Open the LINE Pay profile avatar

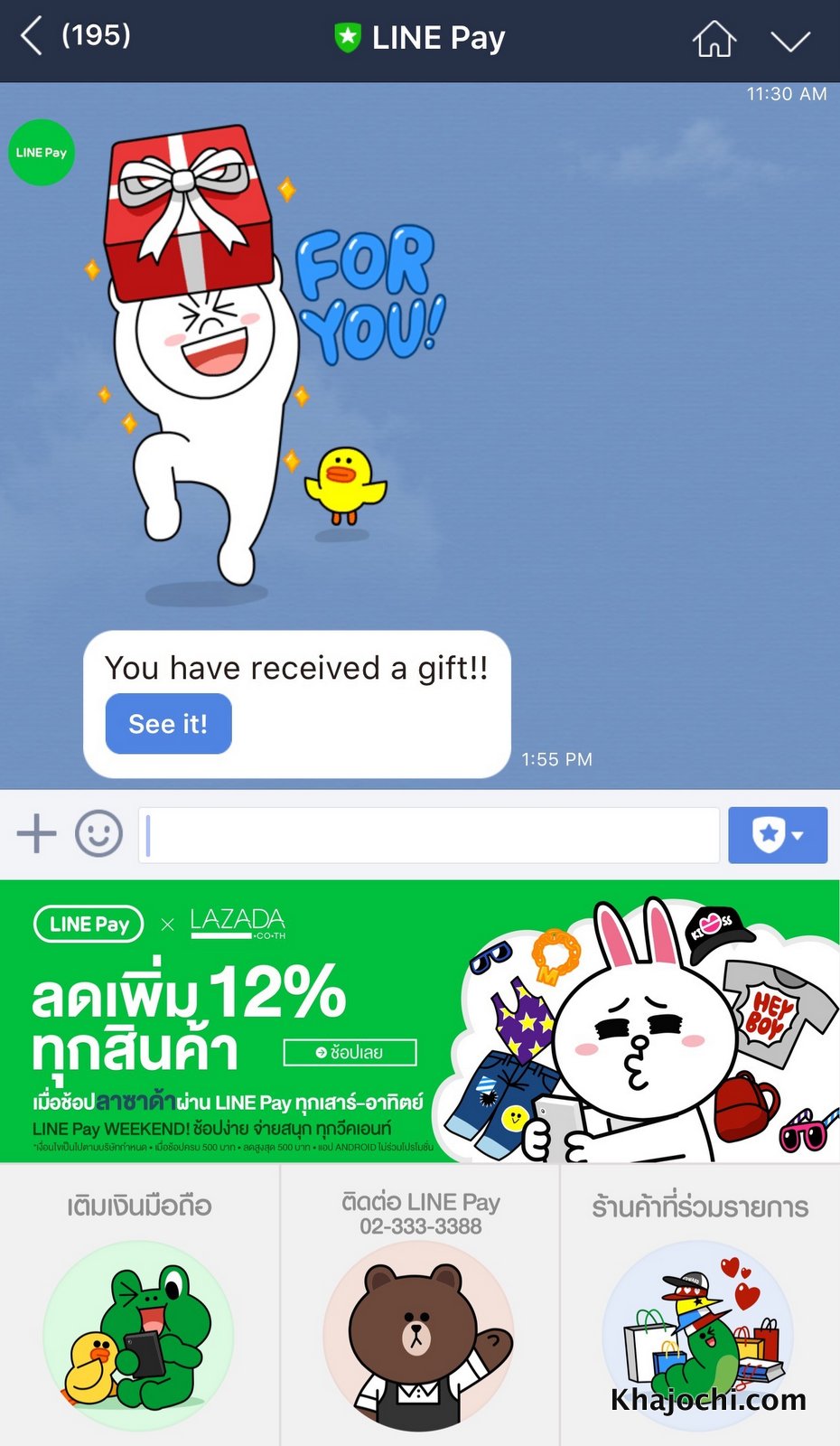pos(41,153)
